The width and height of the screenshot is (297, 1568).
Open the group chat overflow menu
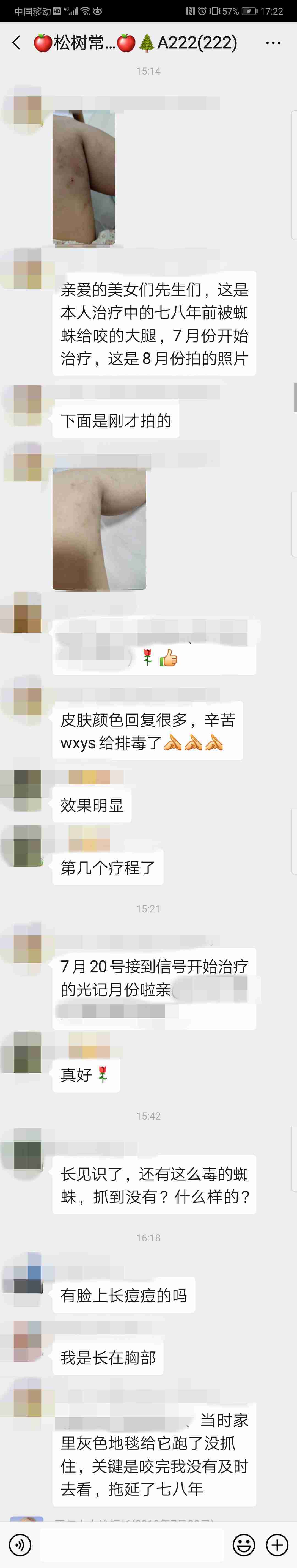pos(273,43)
